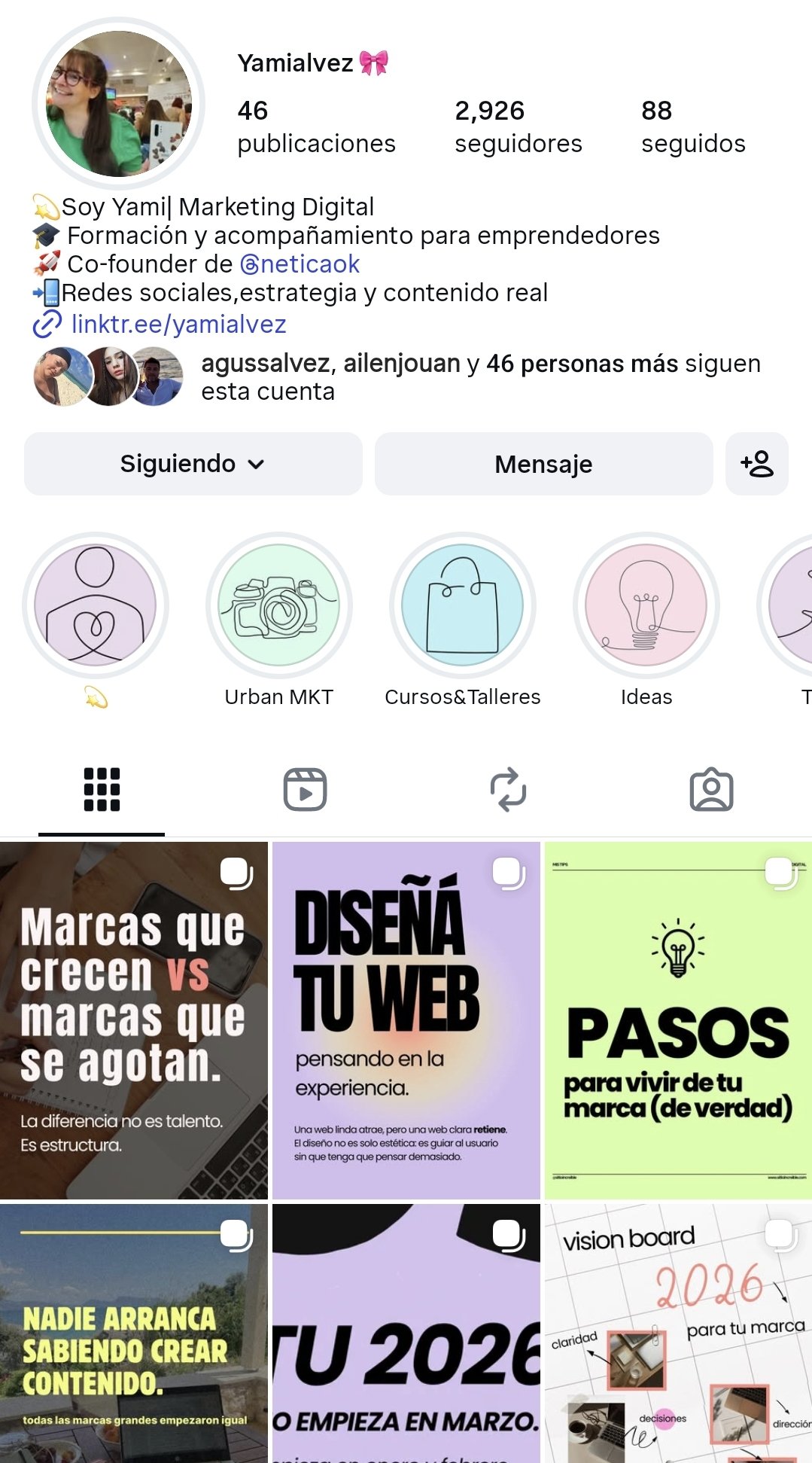The height and width of the screenshot is (1463, 812).
Task: Open the reposts tab icon
Action: click(508, 788)
